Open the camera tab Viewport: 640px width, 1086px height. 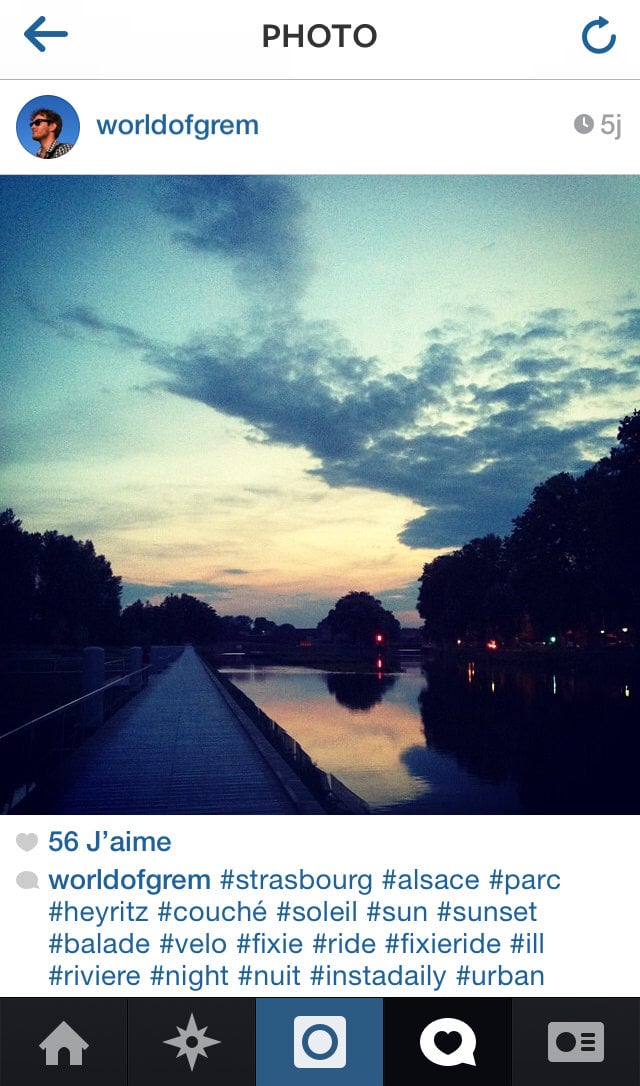319,1042
